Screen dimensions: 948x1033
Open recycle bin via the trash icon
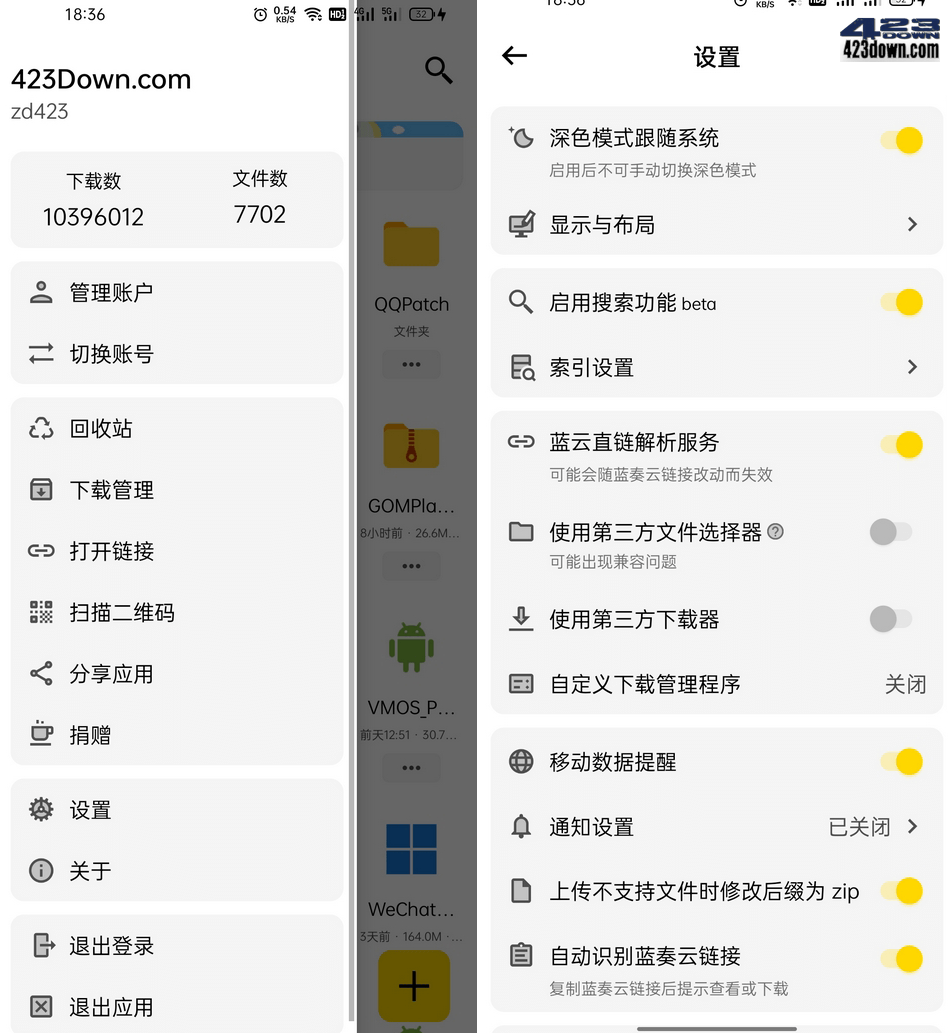click(40, 428)
